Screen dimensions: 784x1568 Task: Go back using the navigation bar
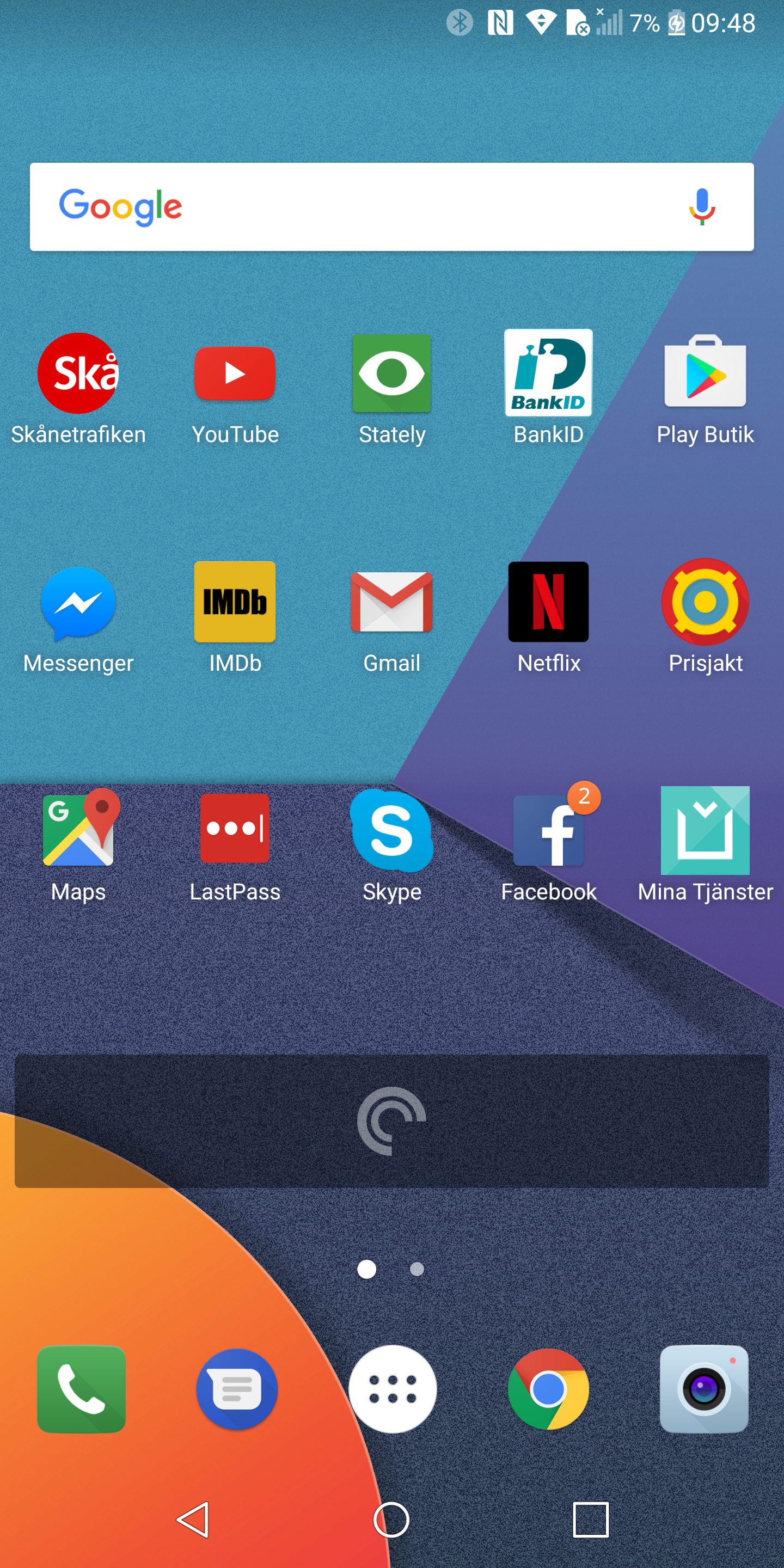(x=194, y=1520)
